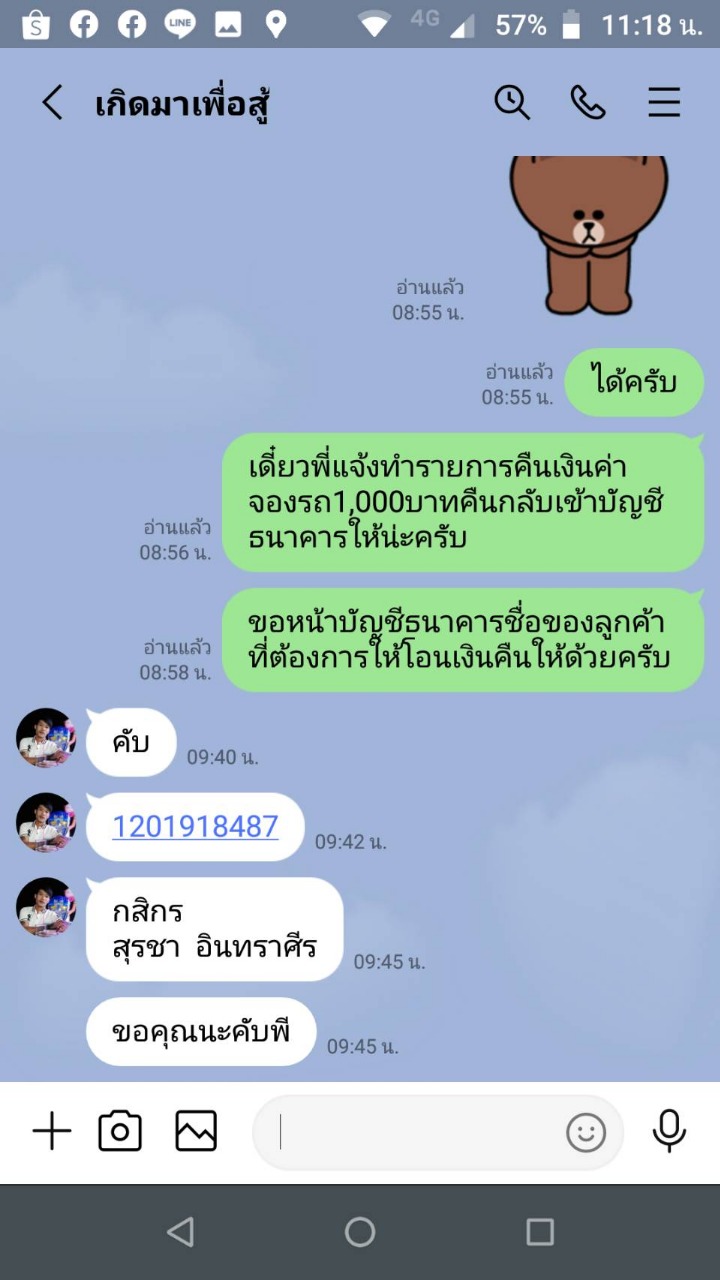720x1280 pixels.
Task: Open recent apps
Action: point(540,1232)
